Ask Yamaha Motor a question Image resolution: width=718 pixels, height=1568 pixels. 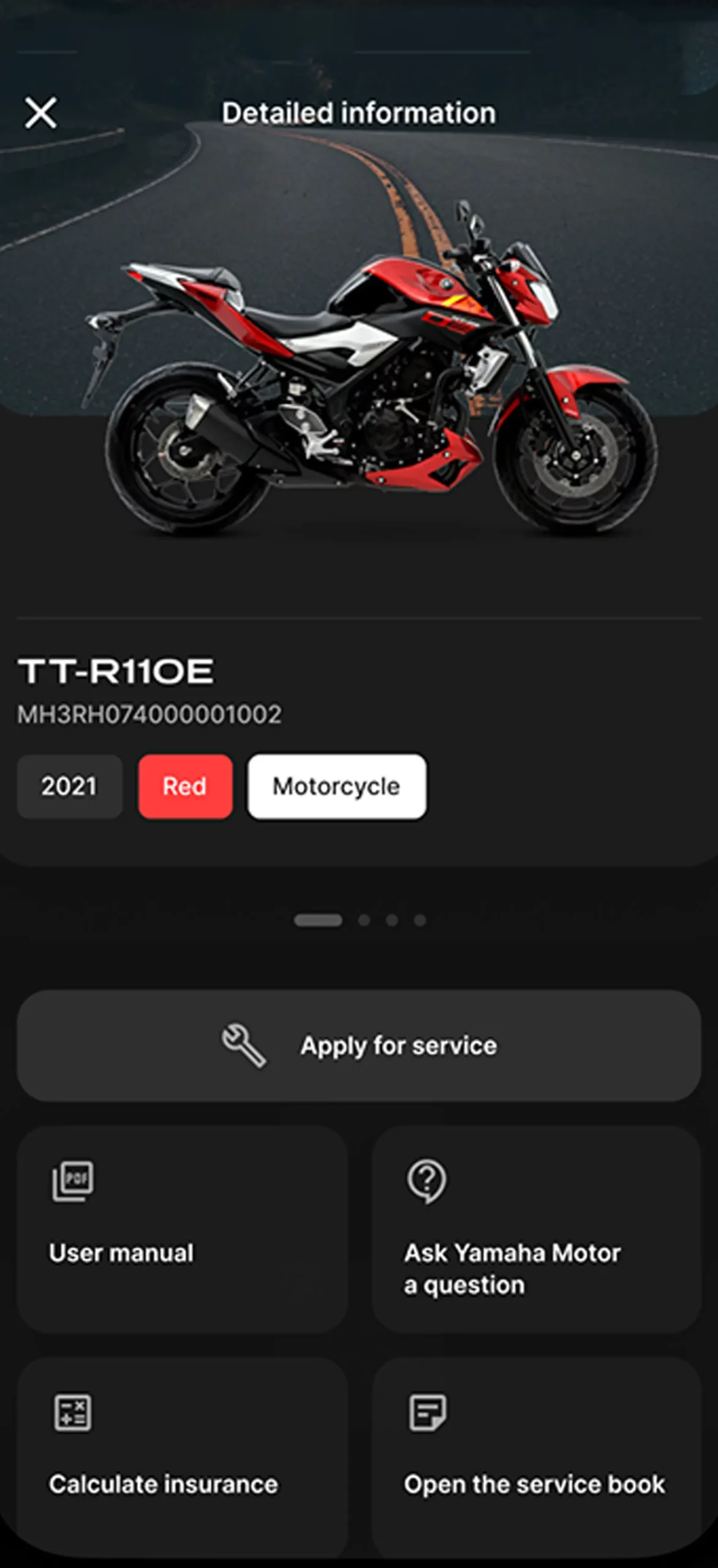pyautogui.click(x=536, y=1229)
